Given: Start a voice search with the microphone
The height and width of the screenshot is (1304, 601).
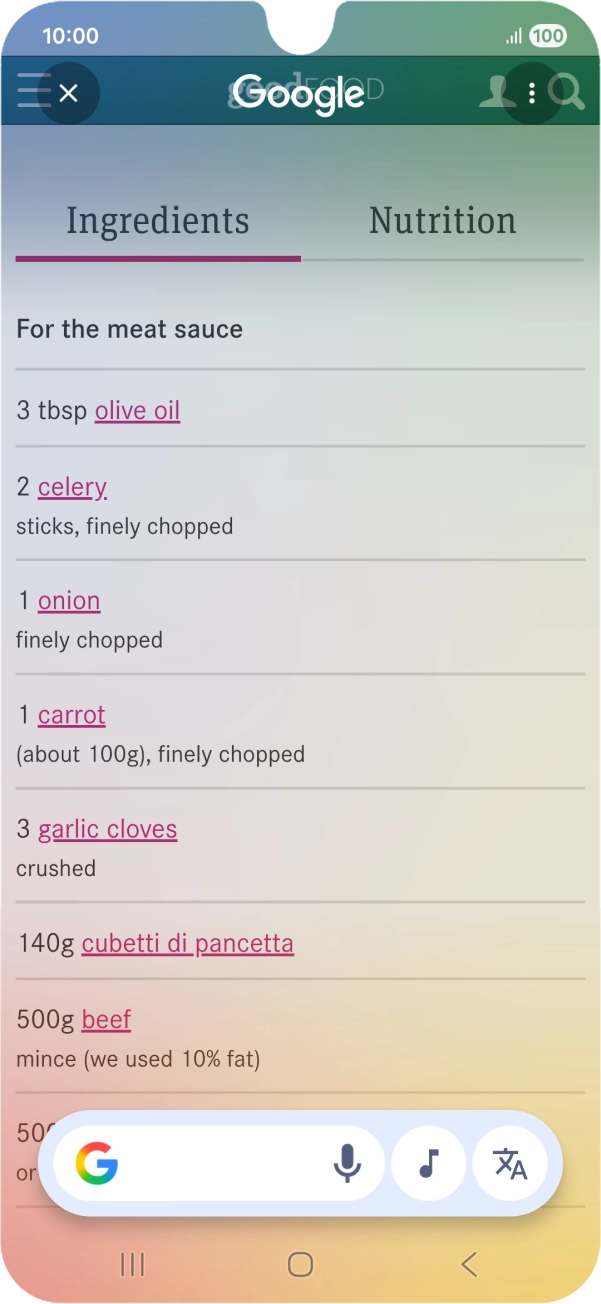Looking at the screenshot, I should (x=347, y=1163).
